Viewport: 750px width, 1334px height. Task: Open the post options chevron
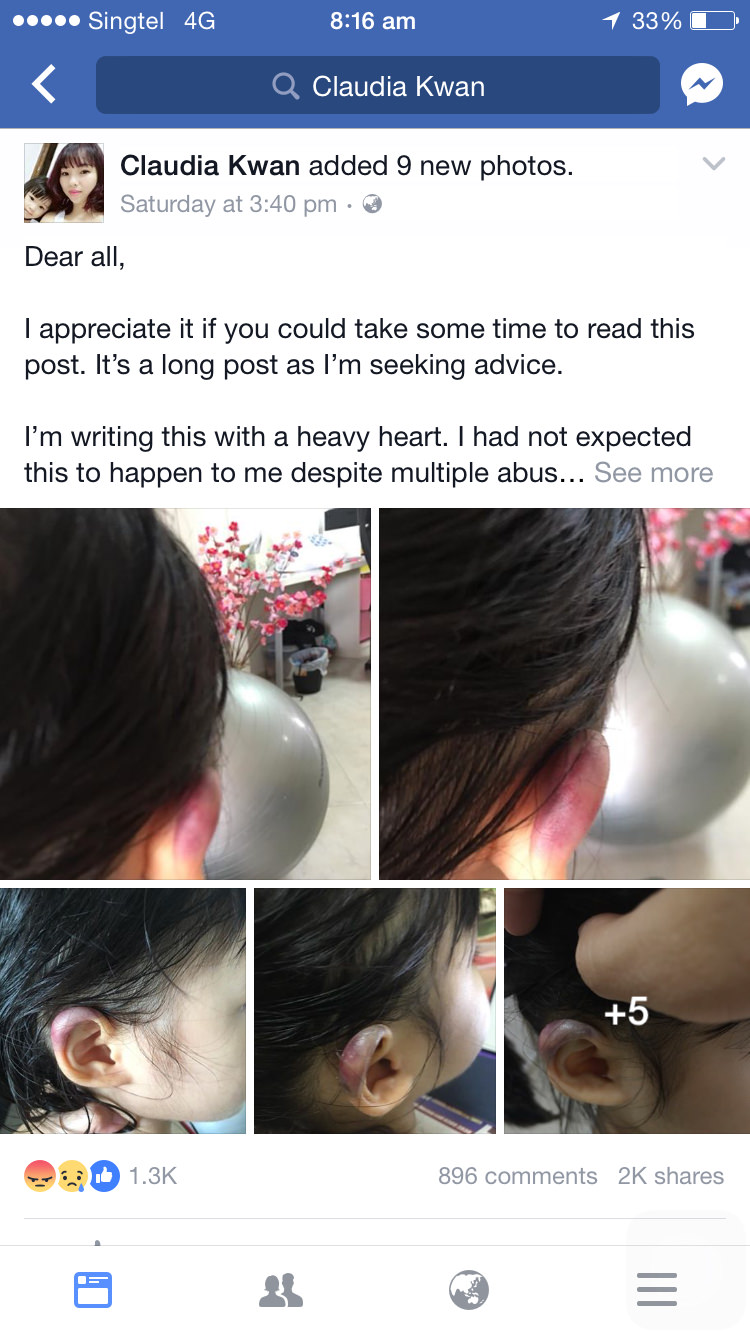click(713, 164)
